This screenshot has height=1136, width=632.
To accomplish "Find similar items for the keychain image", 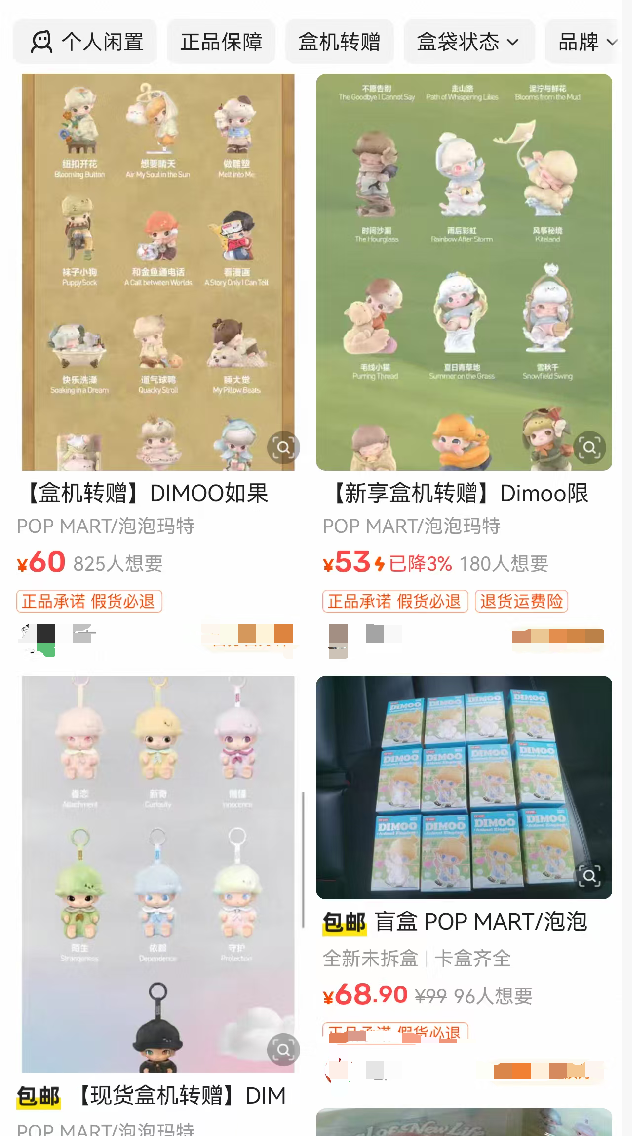I will click(283, 1048).
